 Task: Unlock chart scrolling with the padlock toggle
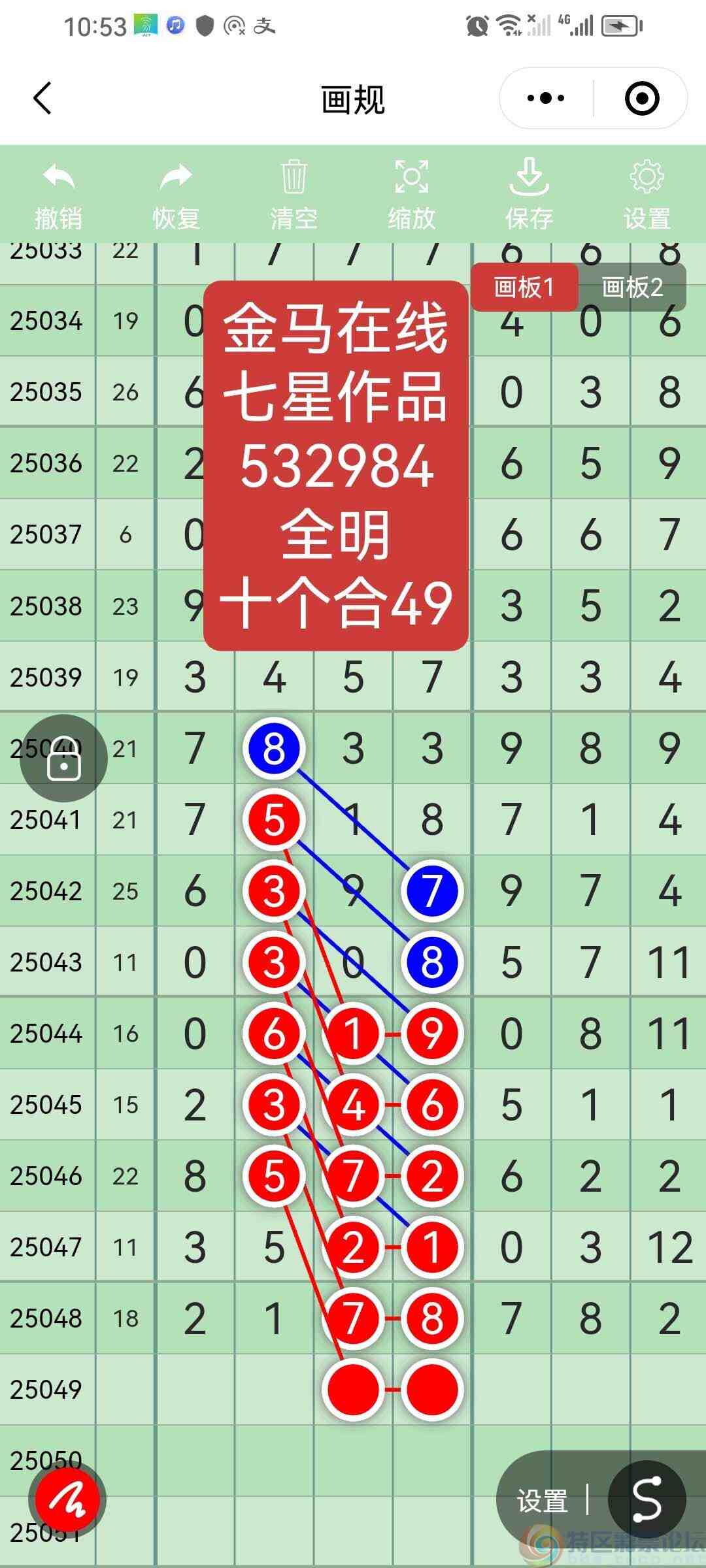click(x=63, y=758)
